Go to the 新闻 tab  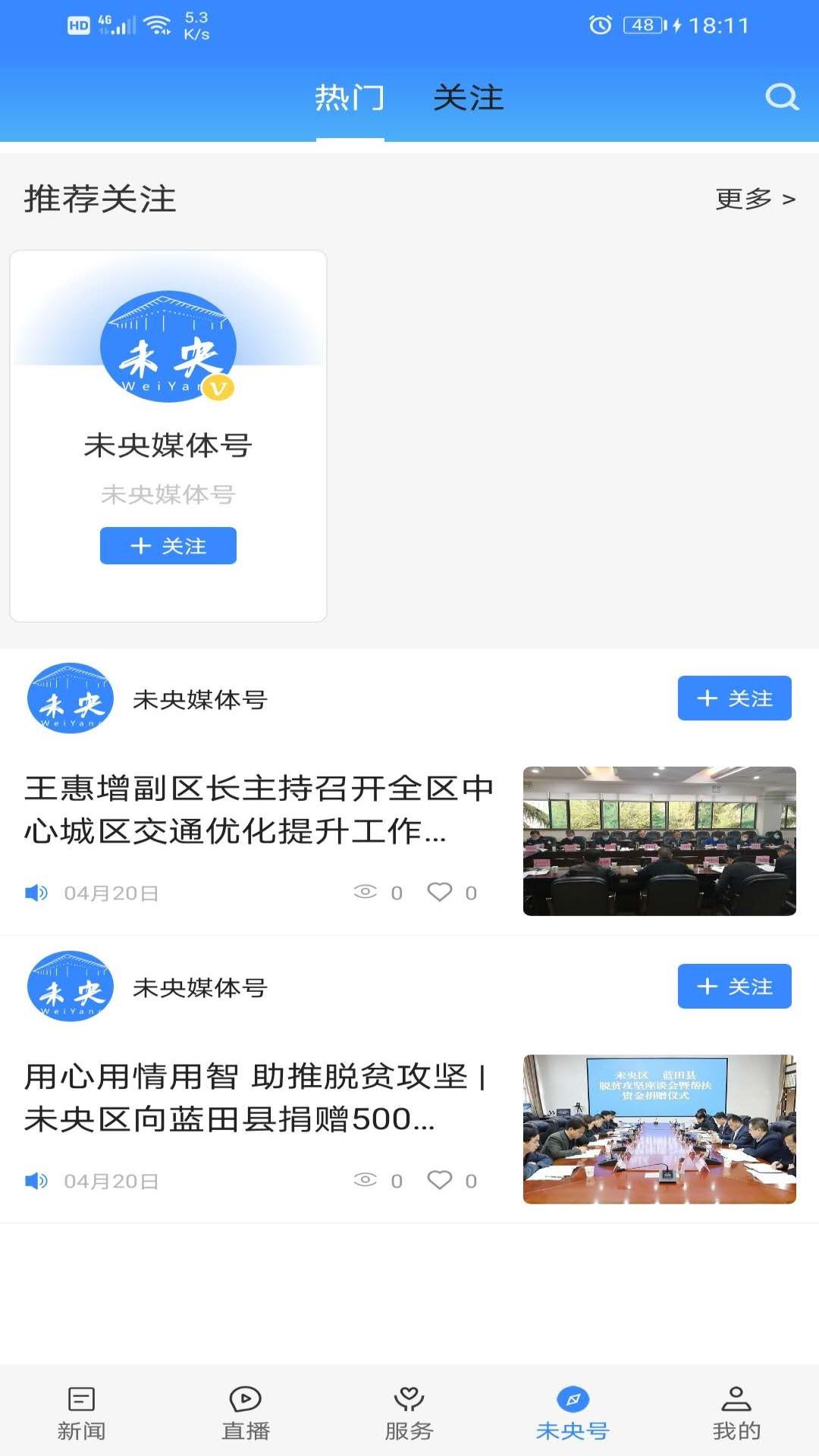tap(81, 1413)
